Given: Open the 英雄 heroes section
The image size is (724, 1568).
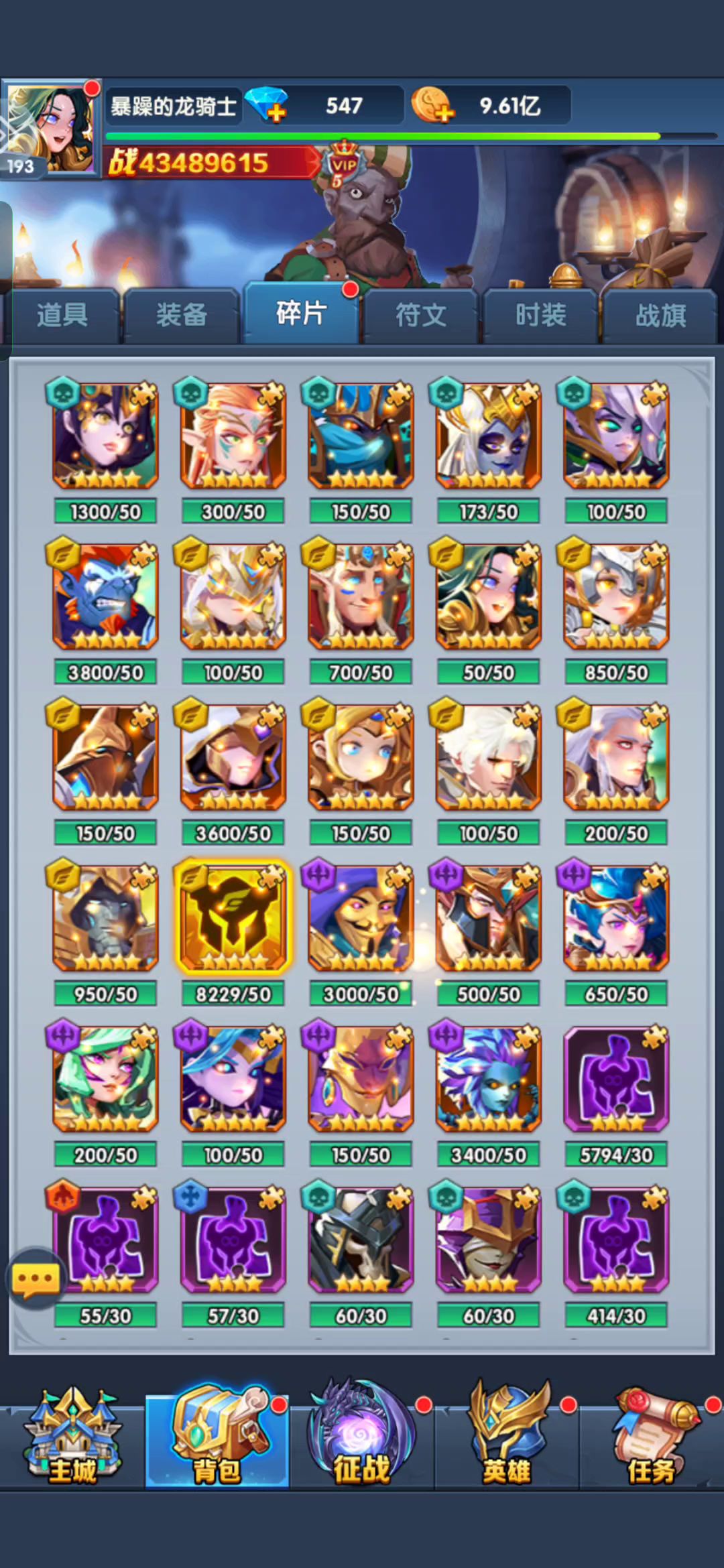Looking at the screenshot, I should (507, 1434).
